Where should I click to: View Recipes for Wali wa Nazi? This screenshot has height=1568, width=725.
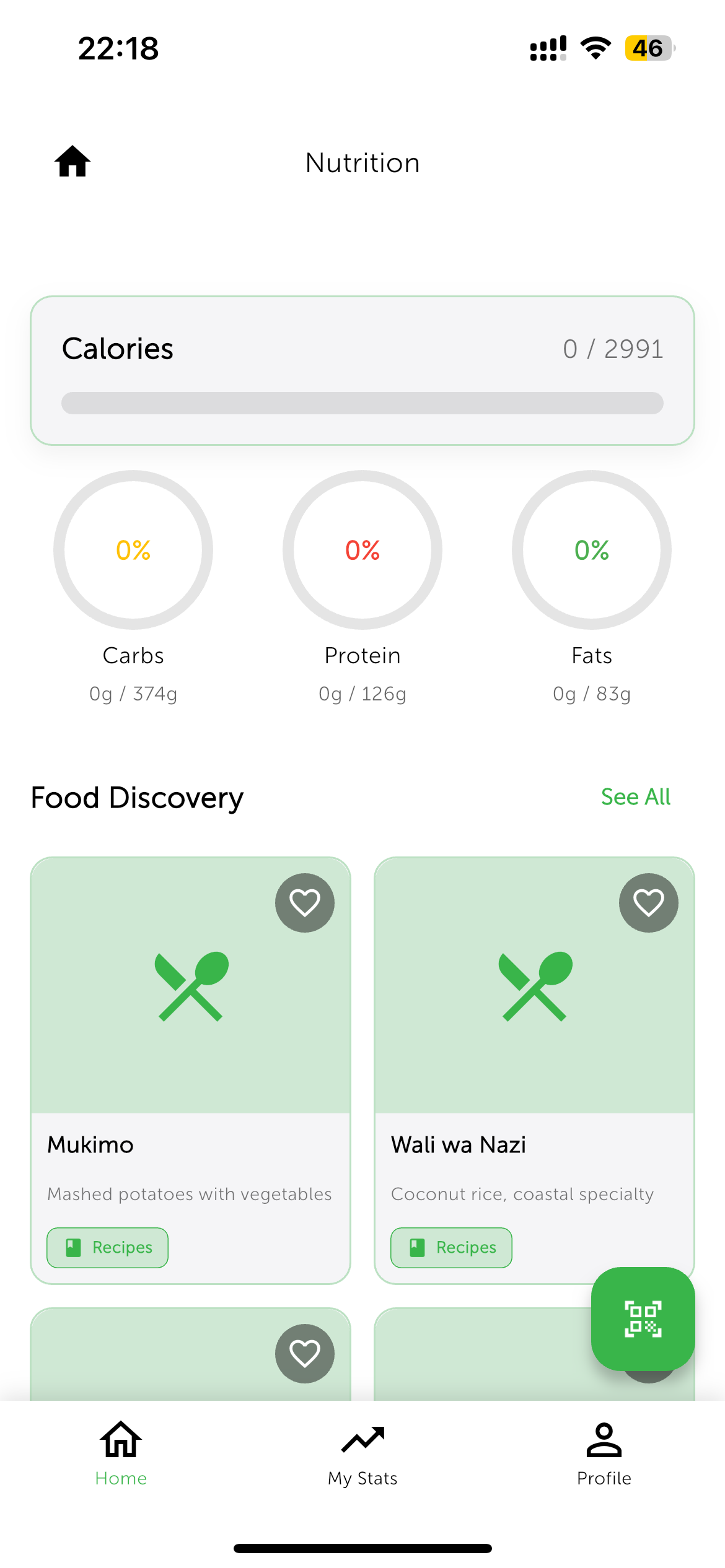(x=451, y=1247)
